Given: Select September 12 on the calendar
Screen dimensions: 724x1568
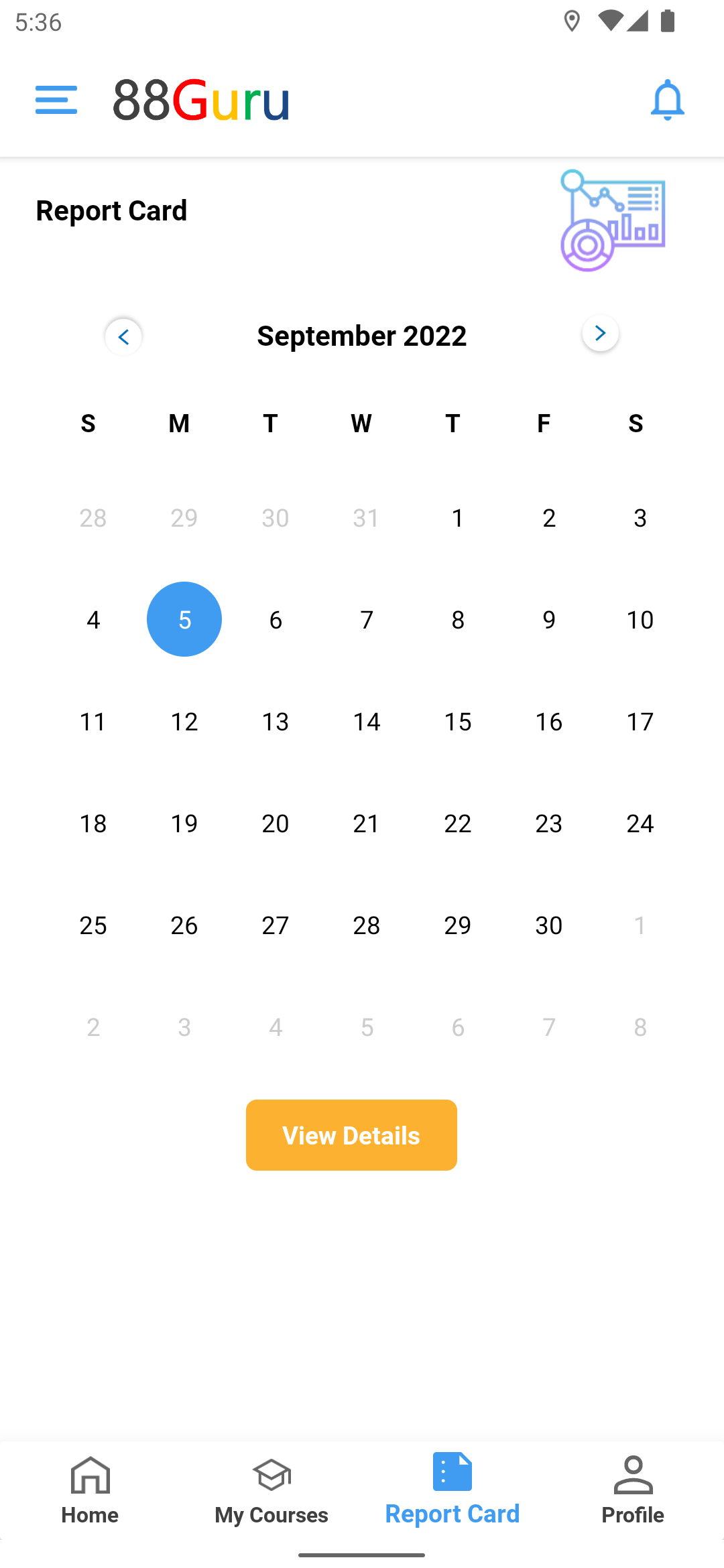Looking at the screenshot, I should [184, 722].
